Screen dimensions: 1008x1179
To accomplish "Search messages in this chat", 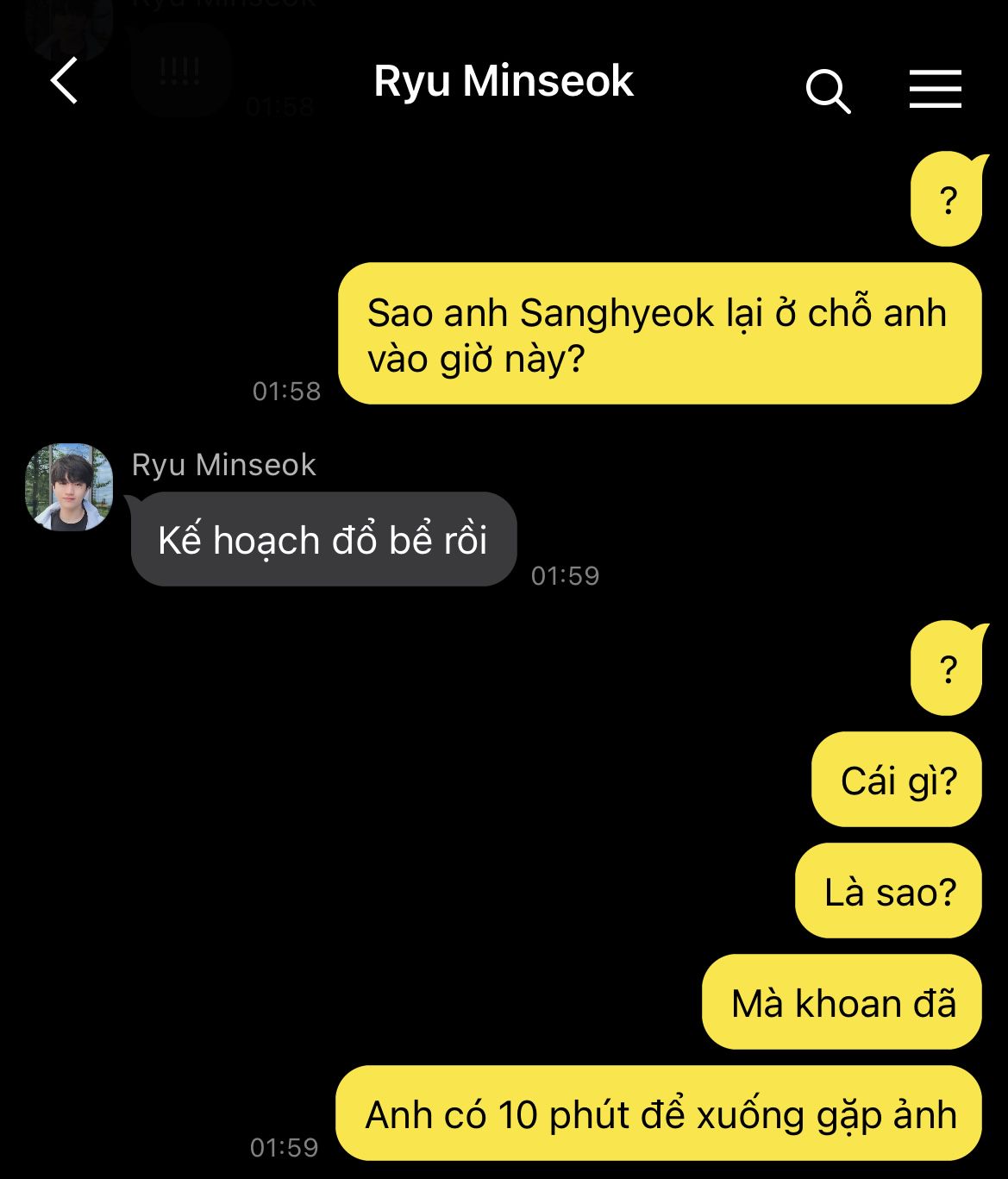I will (x=828, y=90).
